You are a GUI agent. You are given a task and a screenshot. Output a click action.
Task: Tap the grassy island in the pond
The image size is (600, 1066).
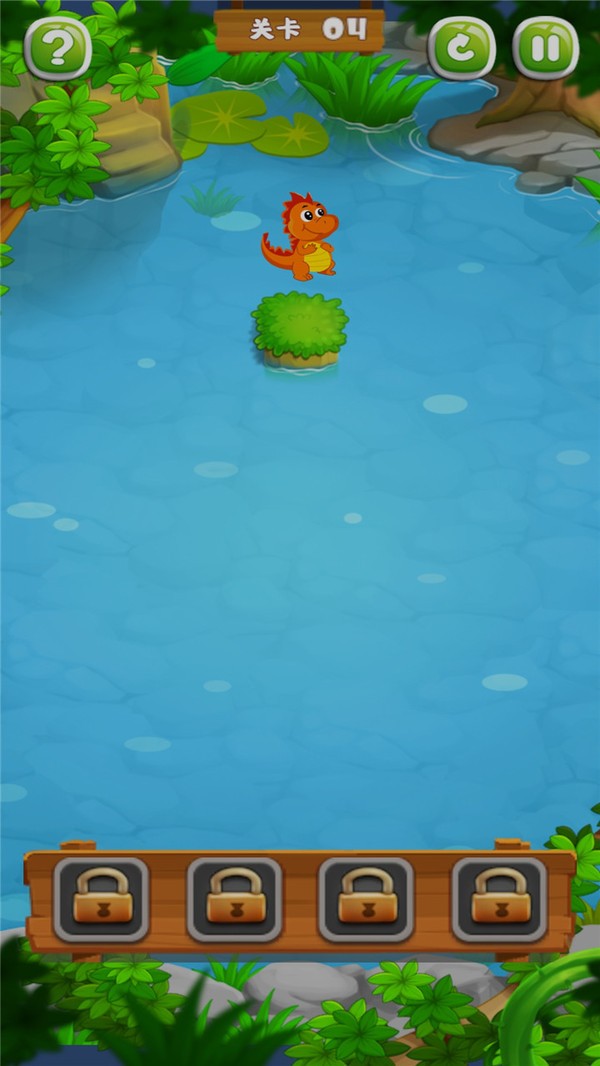[300, 328]
